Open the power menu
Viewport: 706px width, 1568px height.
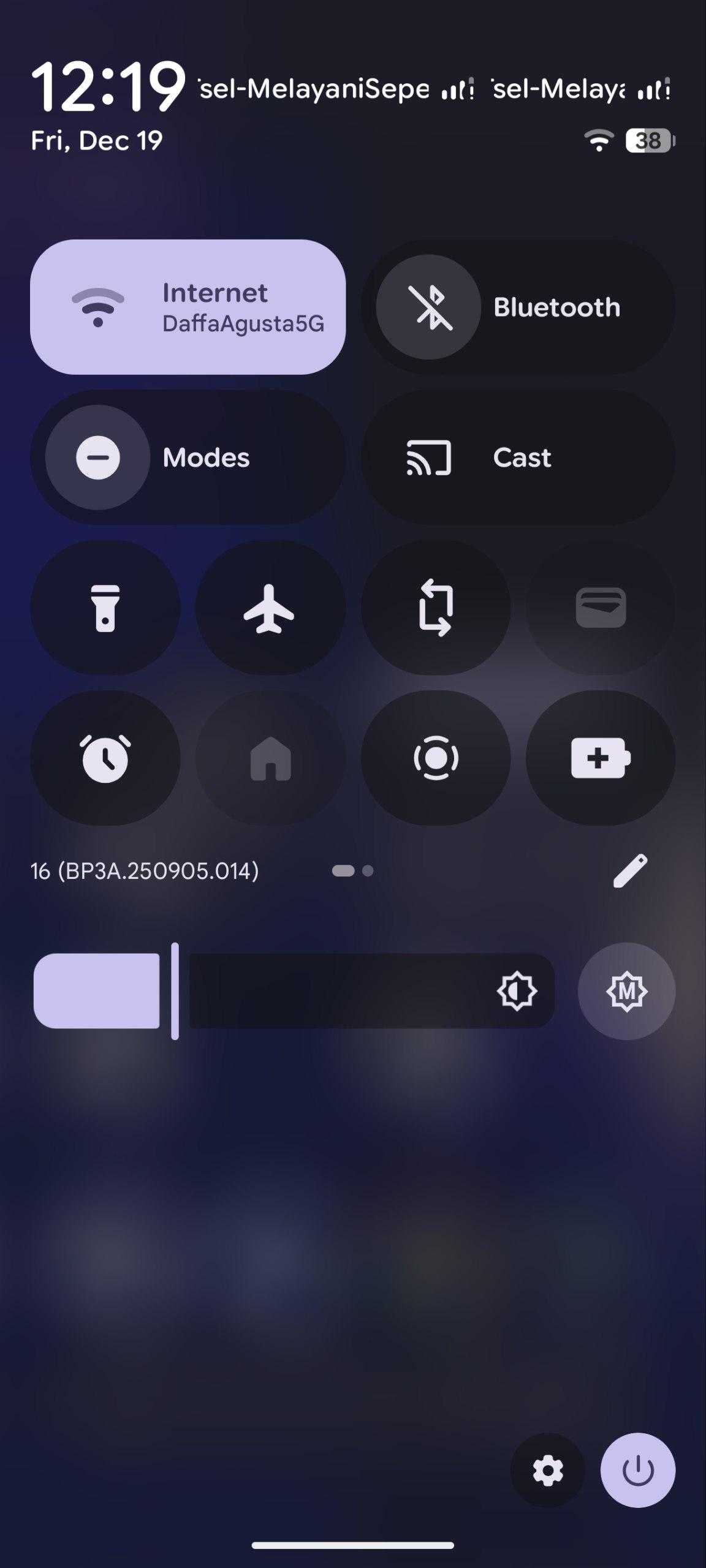(638, 1470)
